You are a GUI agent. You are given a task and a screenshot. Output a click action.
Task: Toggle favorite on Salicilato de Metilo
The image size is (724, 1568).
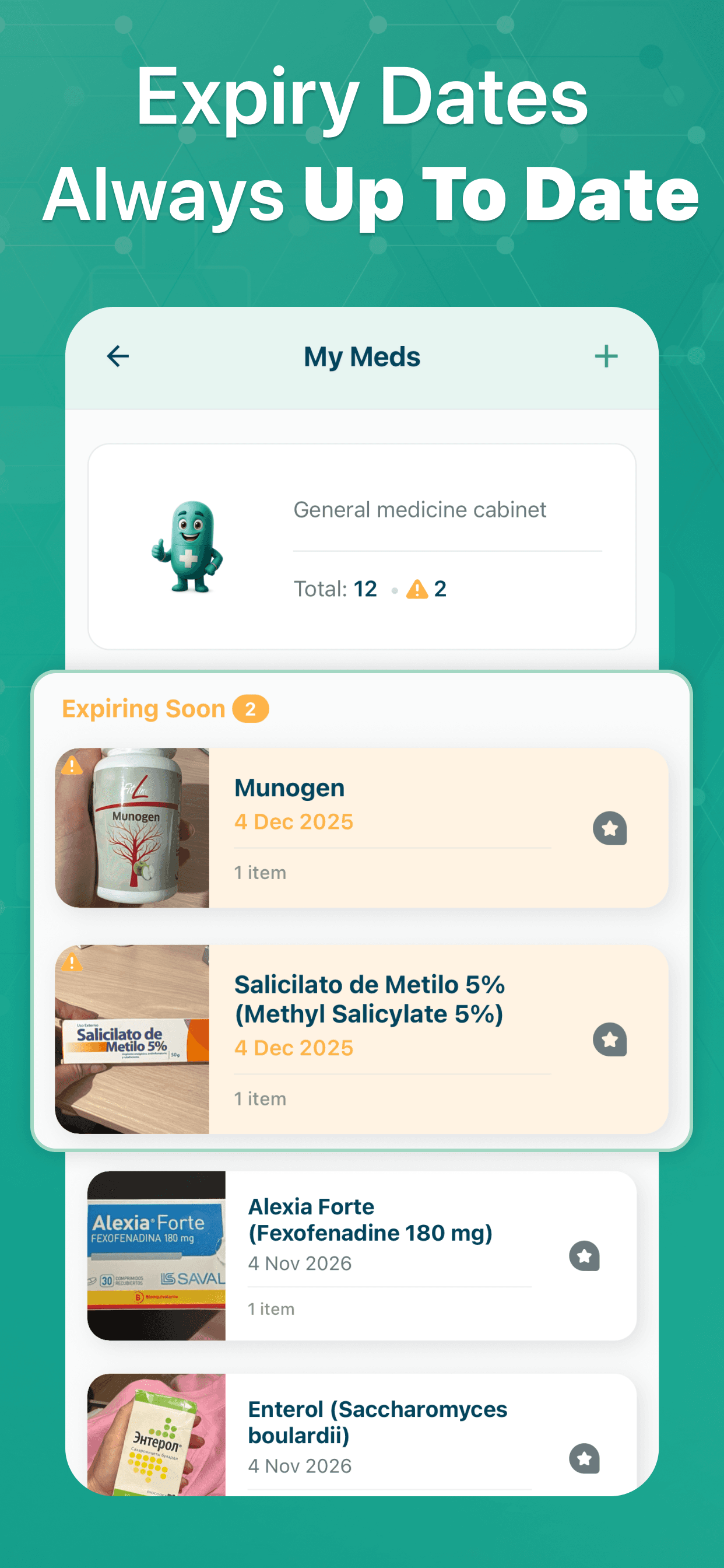[609, 1041]
